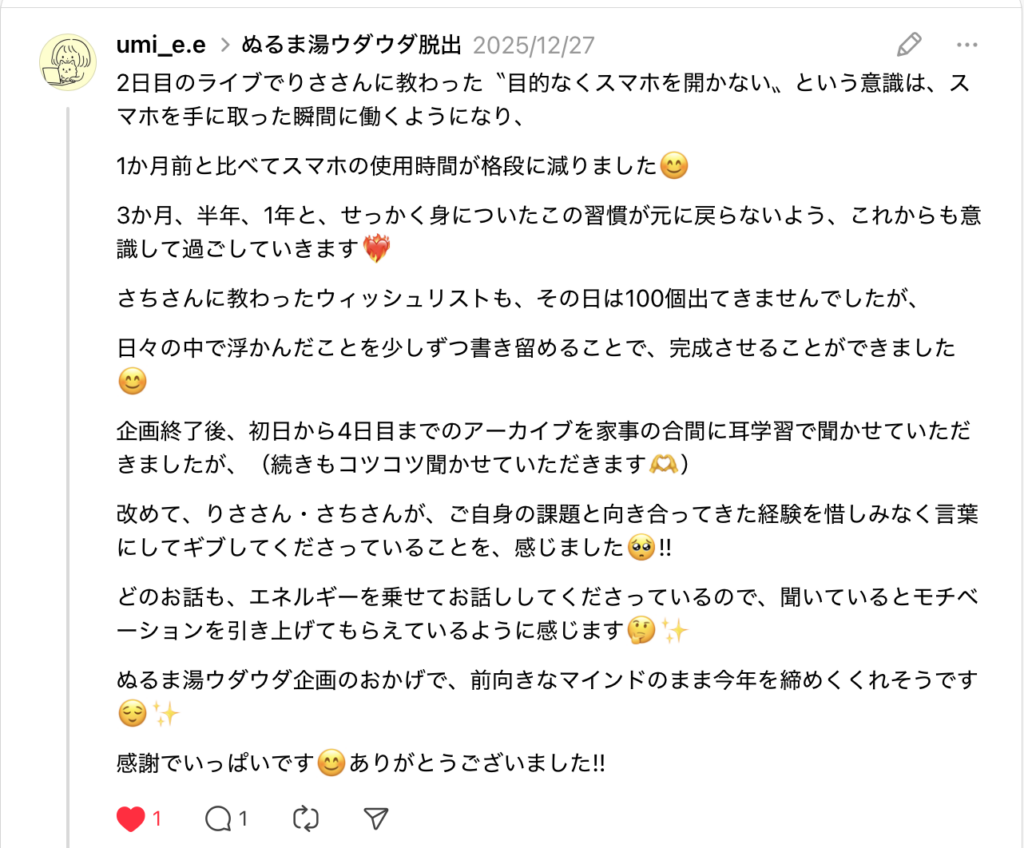Open the umi_e.e username link
Image resolution: width=1024 pixels, height=848 pixels.
[x=161, y=45]
